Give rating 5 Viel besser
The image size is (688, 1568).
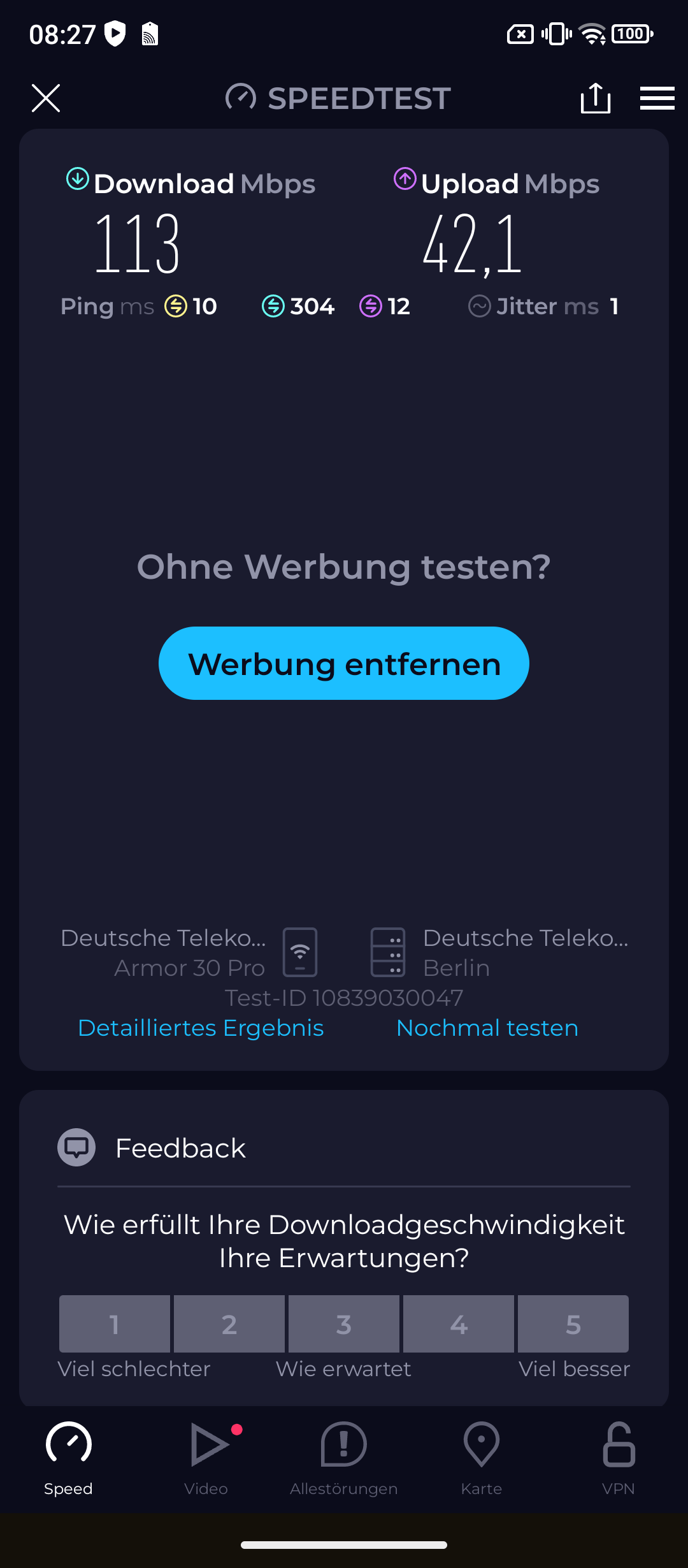coord(573,1324)
